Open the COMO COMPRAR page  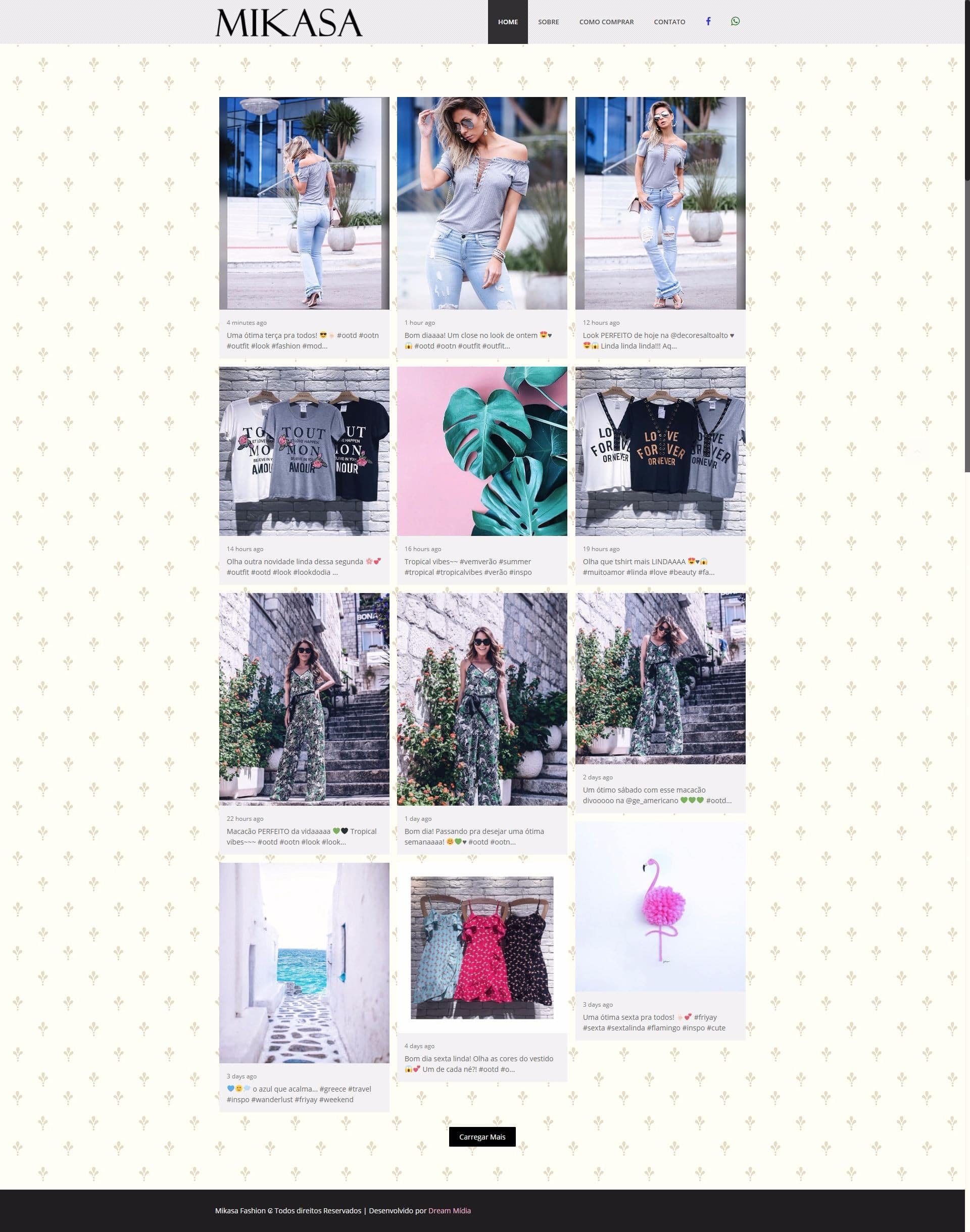[606, 22]
